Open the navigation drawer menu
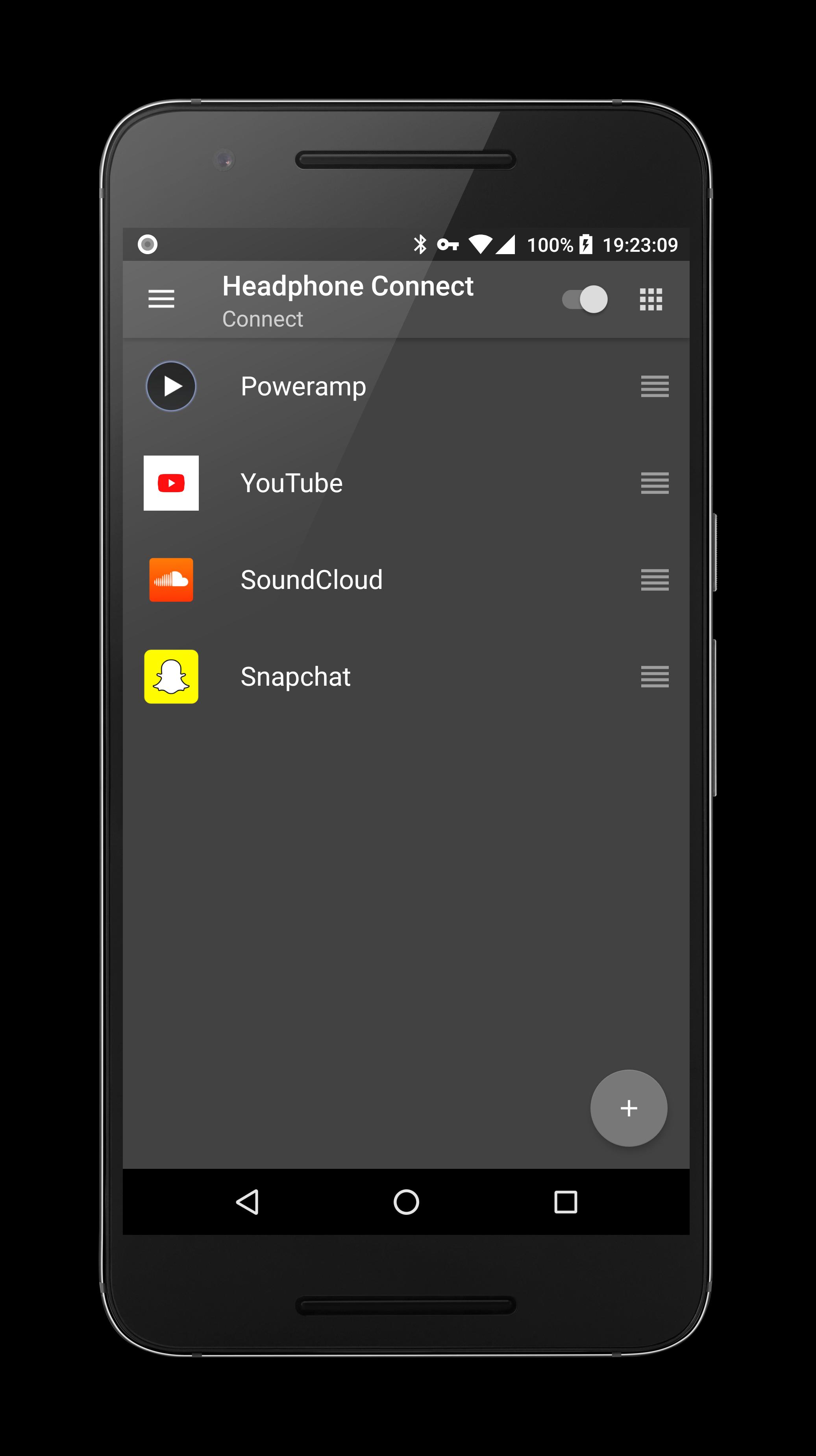 161,299
